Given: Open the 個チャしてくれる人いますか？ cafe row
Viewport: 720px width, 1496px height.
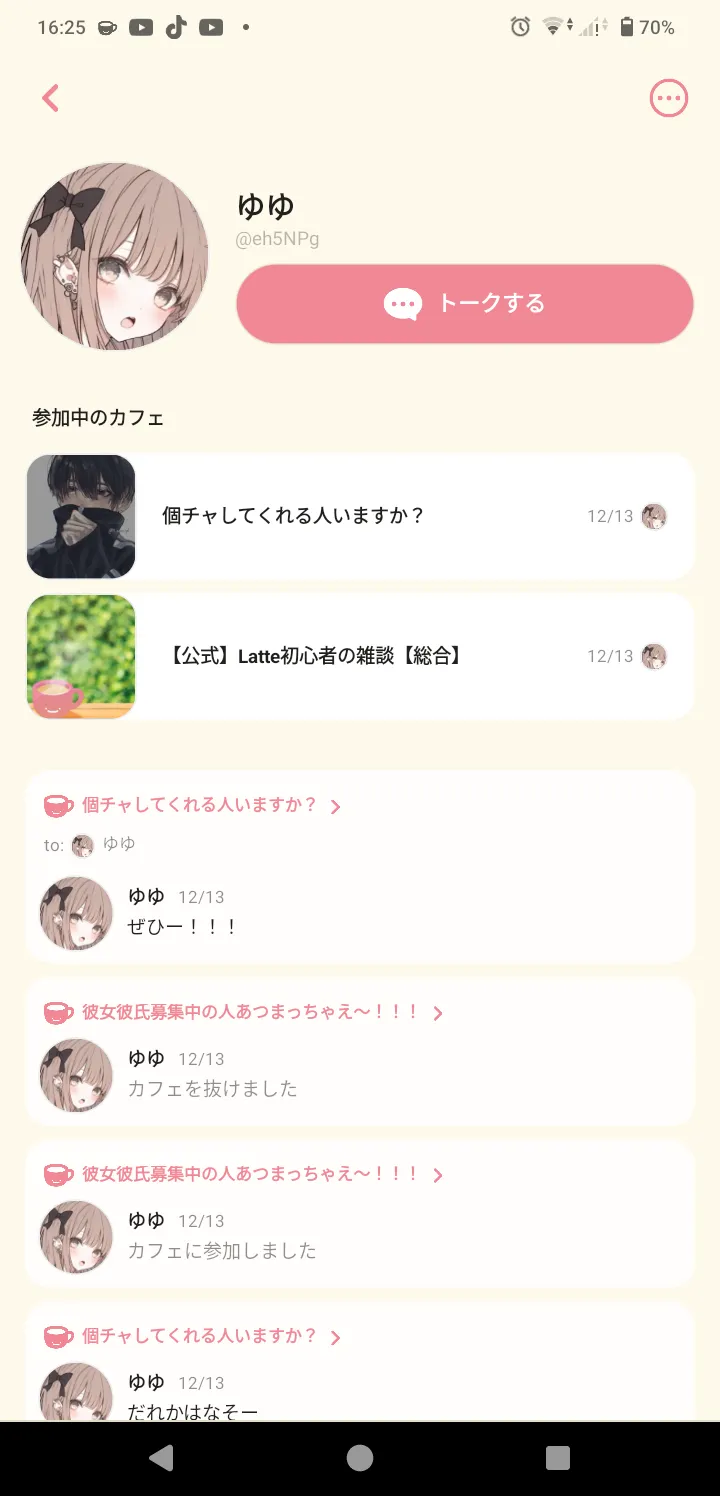Looking at the screenshot, I should pyautogui.click(x=360, y=516).
